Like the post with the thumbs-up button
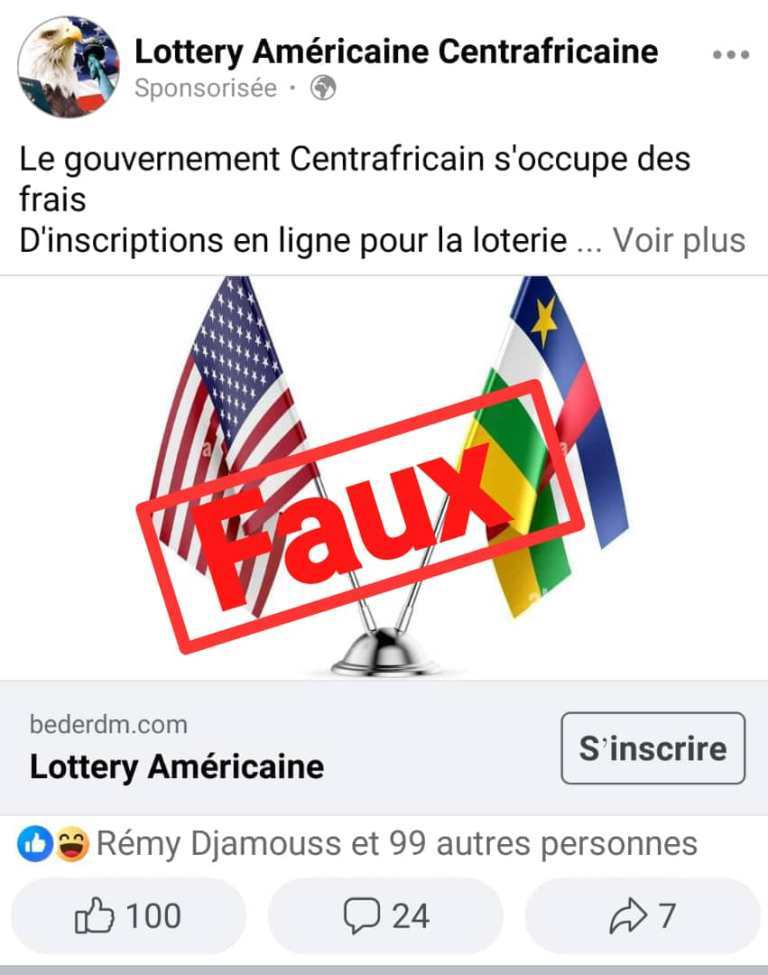Image resolution: width=768 pixels, height=975 pixels. [x=128, y=915]
